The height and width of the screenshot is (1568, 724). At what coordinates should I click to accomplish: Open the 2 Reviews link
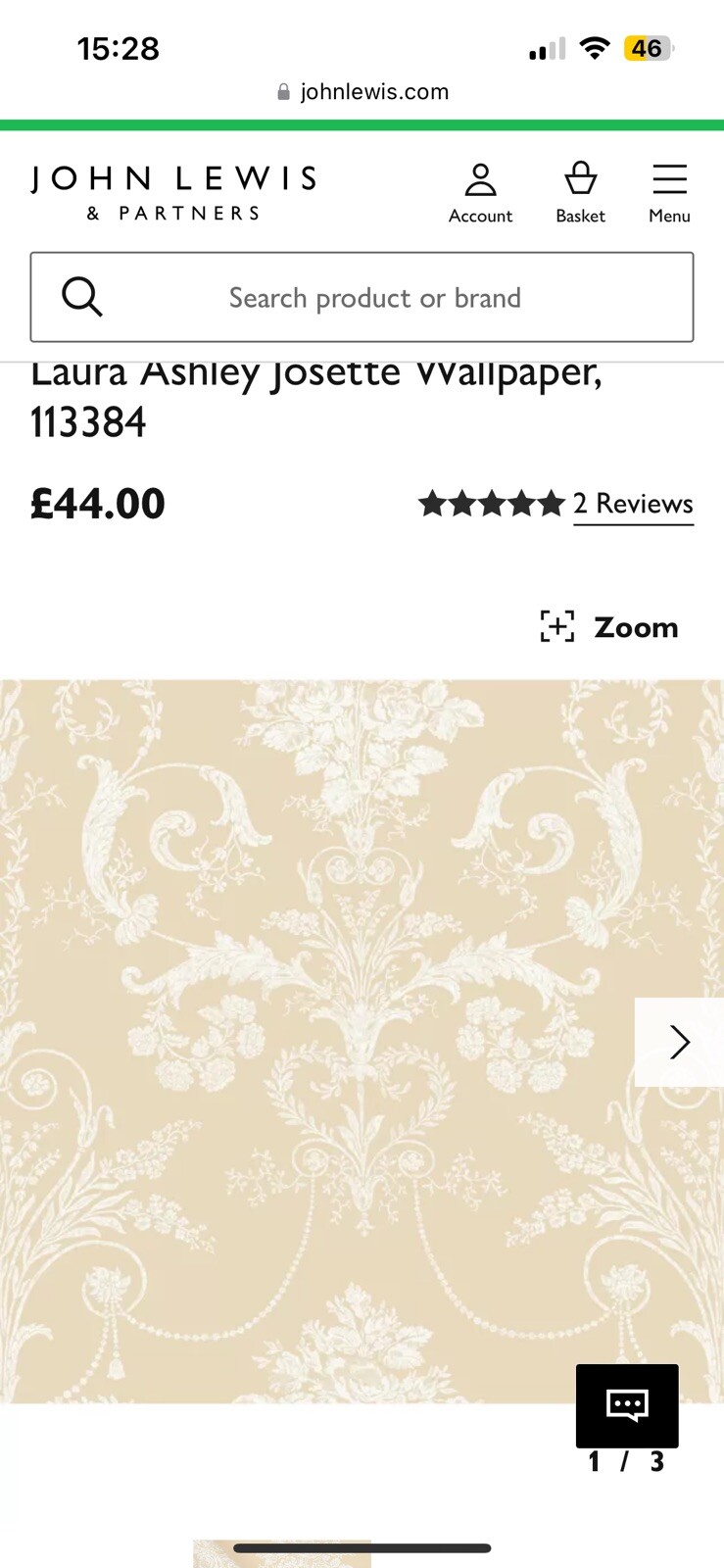pyautogui.click(x=633, y=503)
